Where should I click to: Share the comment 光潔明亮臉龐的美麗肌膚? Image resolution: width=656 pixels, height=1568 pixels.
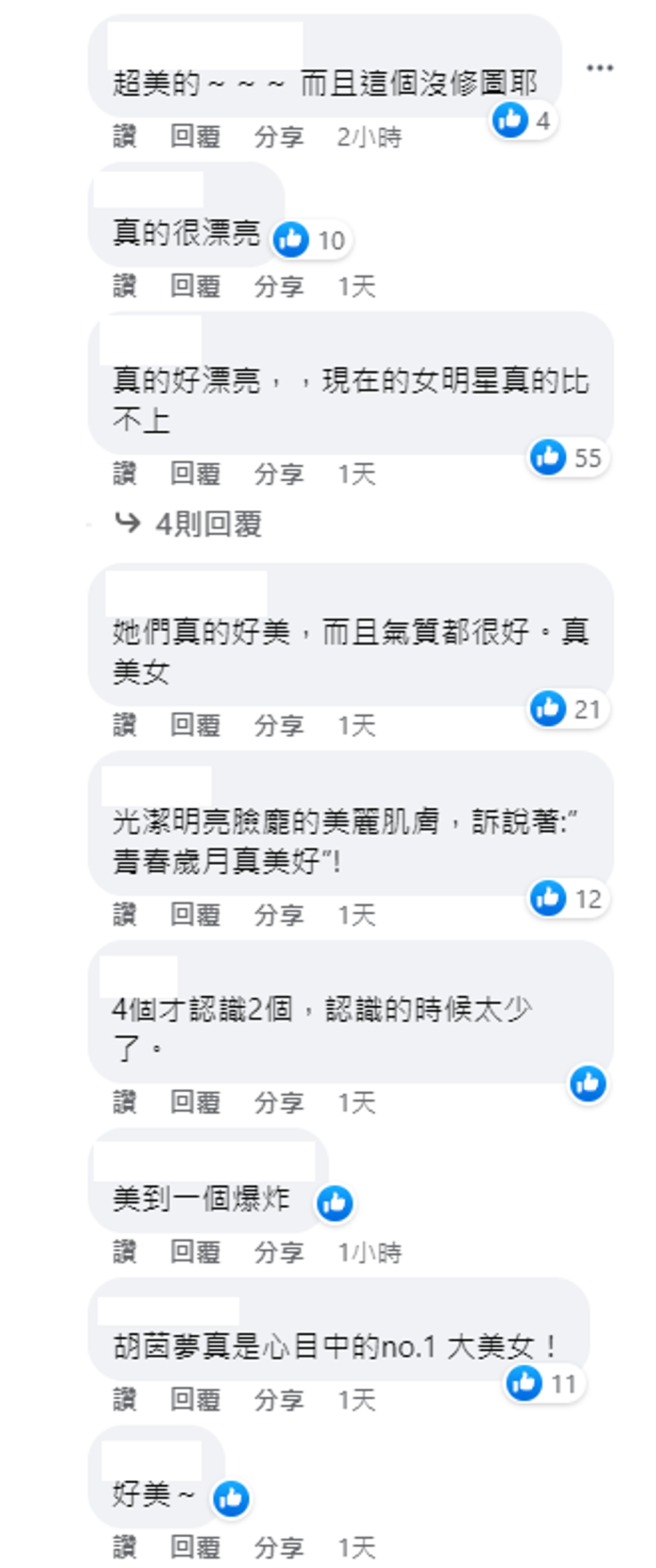pos(278,914)
